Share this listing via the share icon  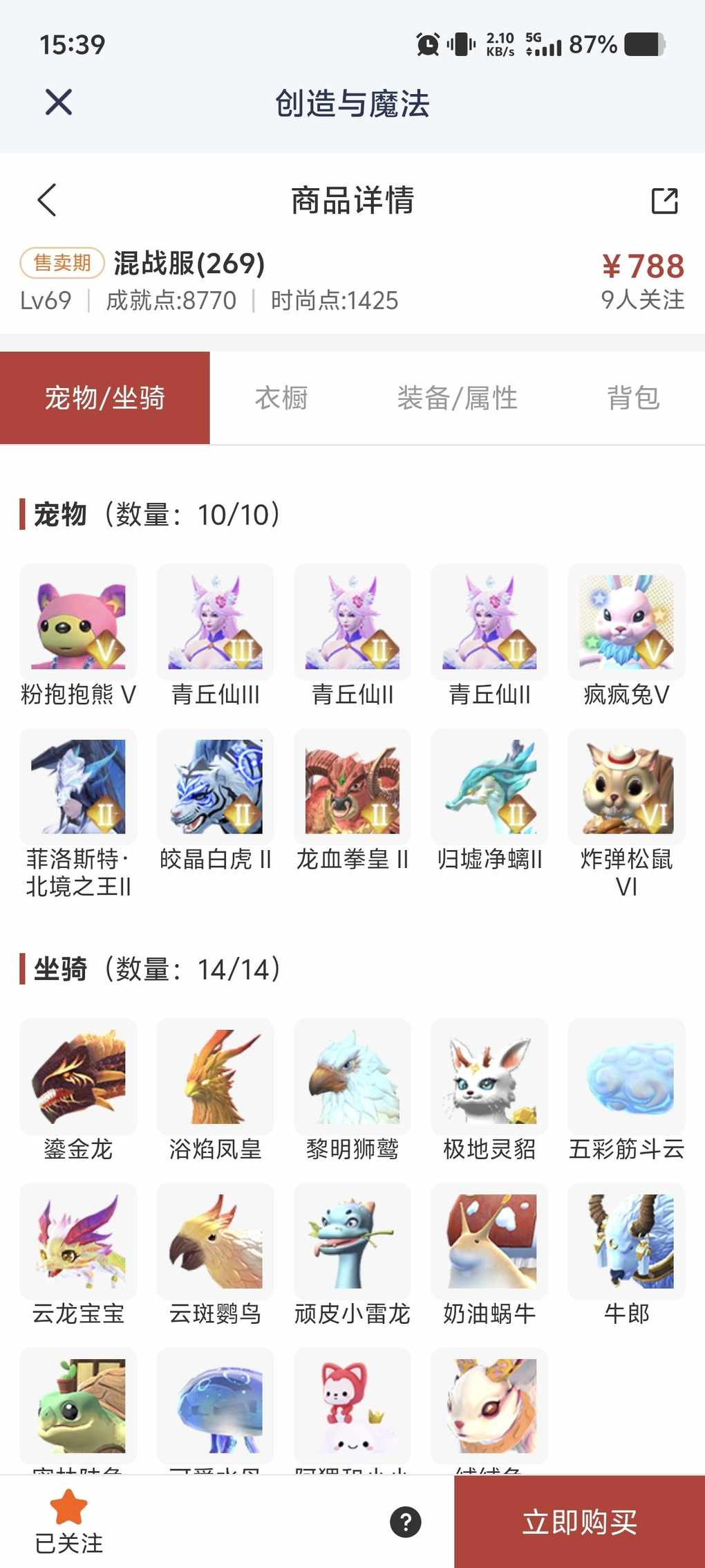tap(664, 201)
